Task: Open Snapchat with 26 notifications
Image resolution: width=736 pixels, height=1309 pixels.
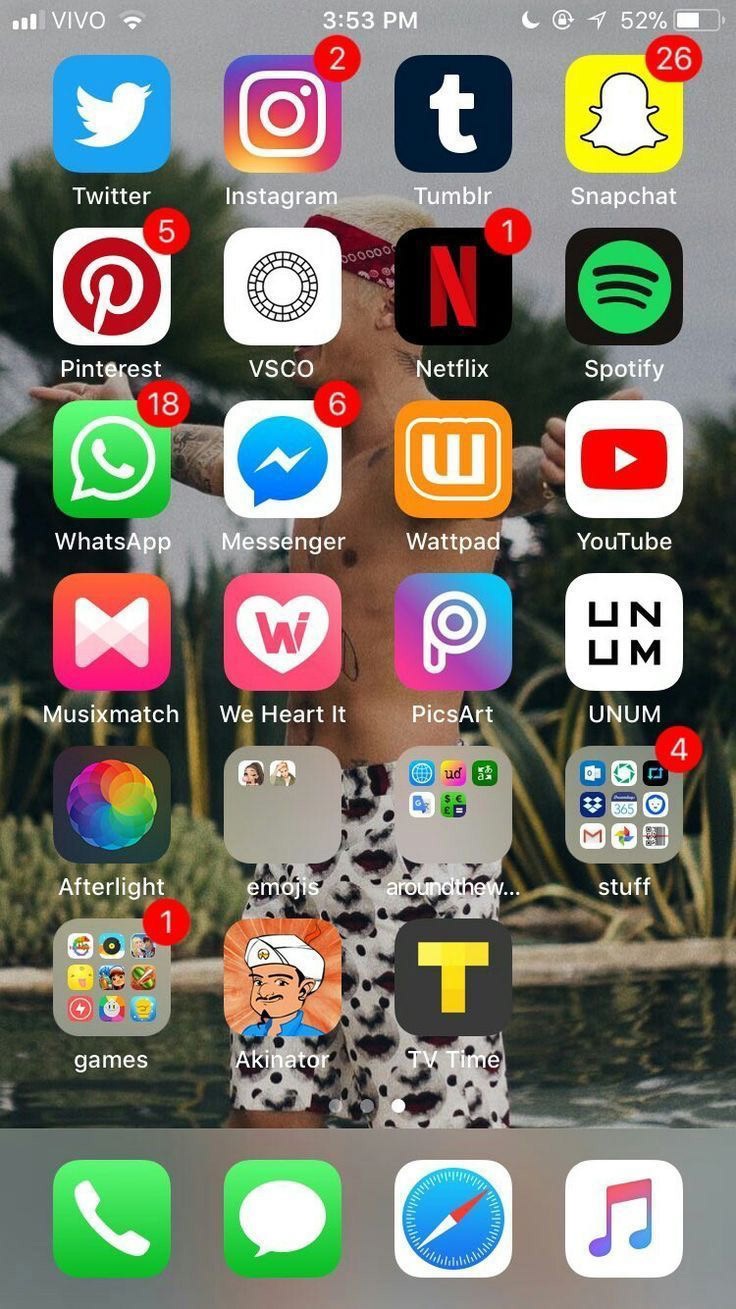Action: [x=624, y=114]
